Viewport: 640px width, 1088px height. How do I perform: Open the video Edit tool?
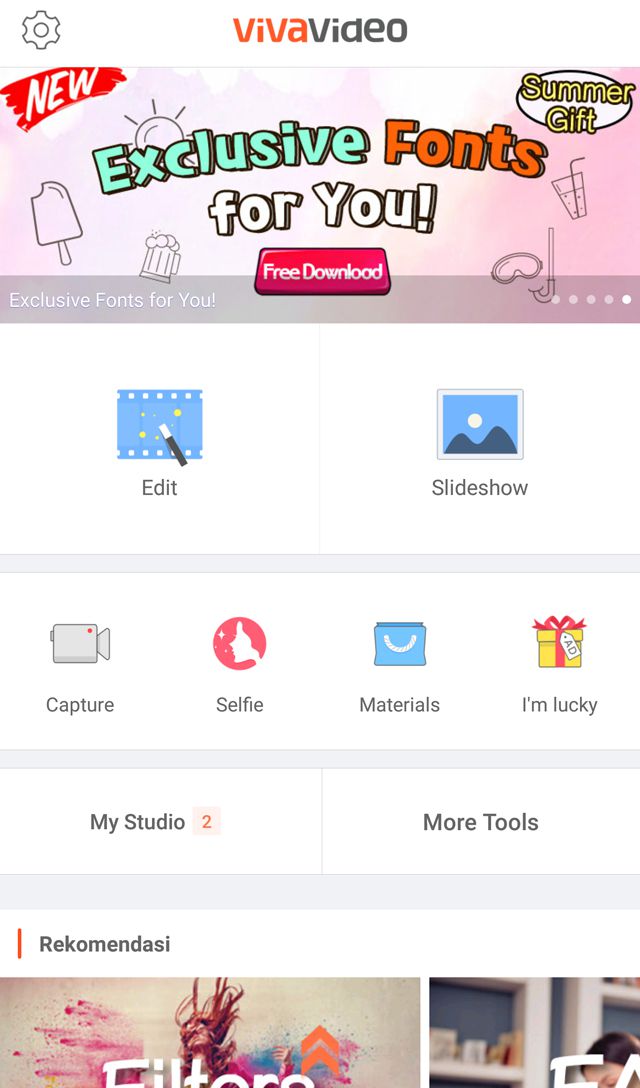pos(160,440)
